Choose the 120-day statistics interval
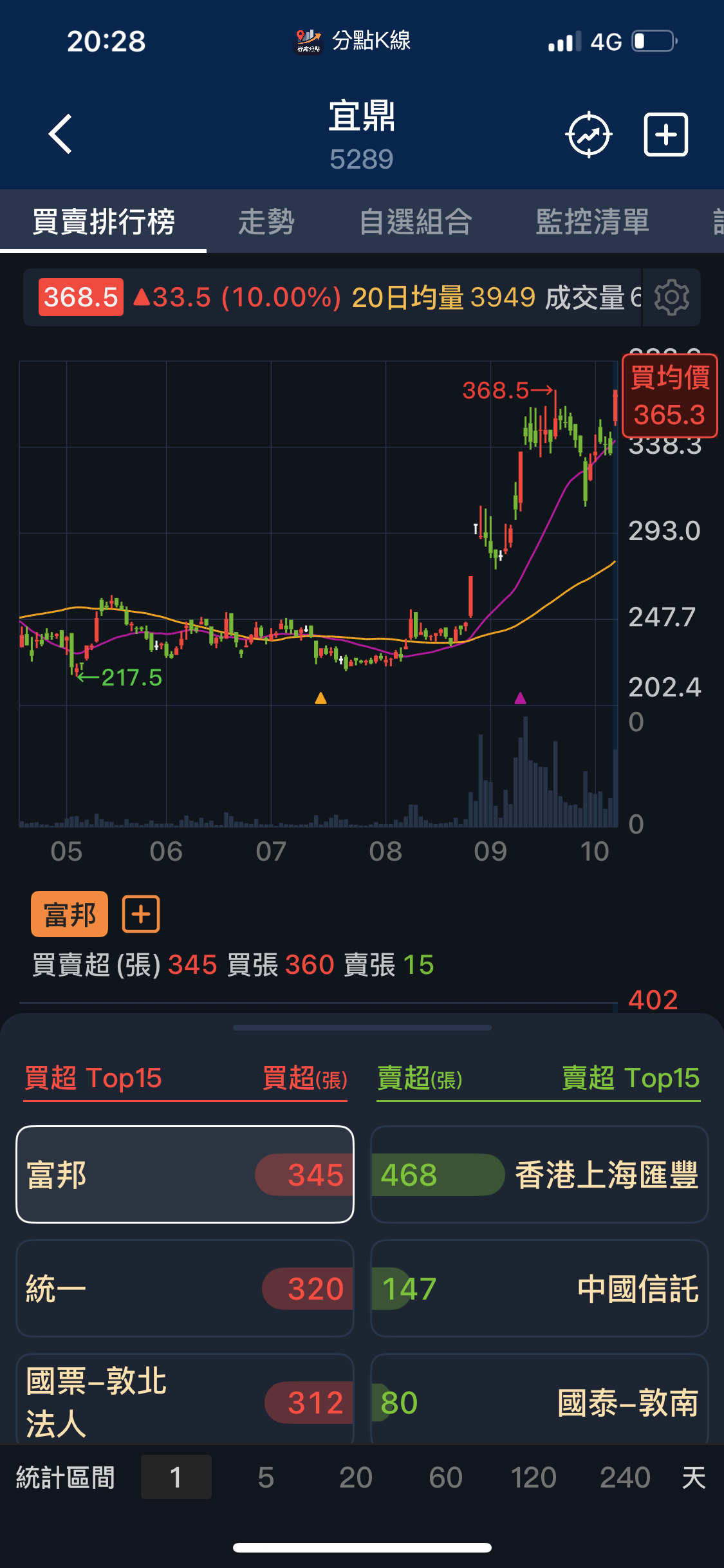This screenshot has width=724, height=1568. 534,1477
